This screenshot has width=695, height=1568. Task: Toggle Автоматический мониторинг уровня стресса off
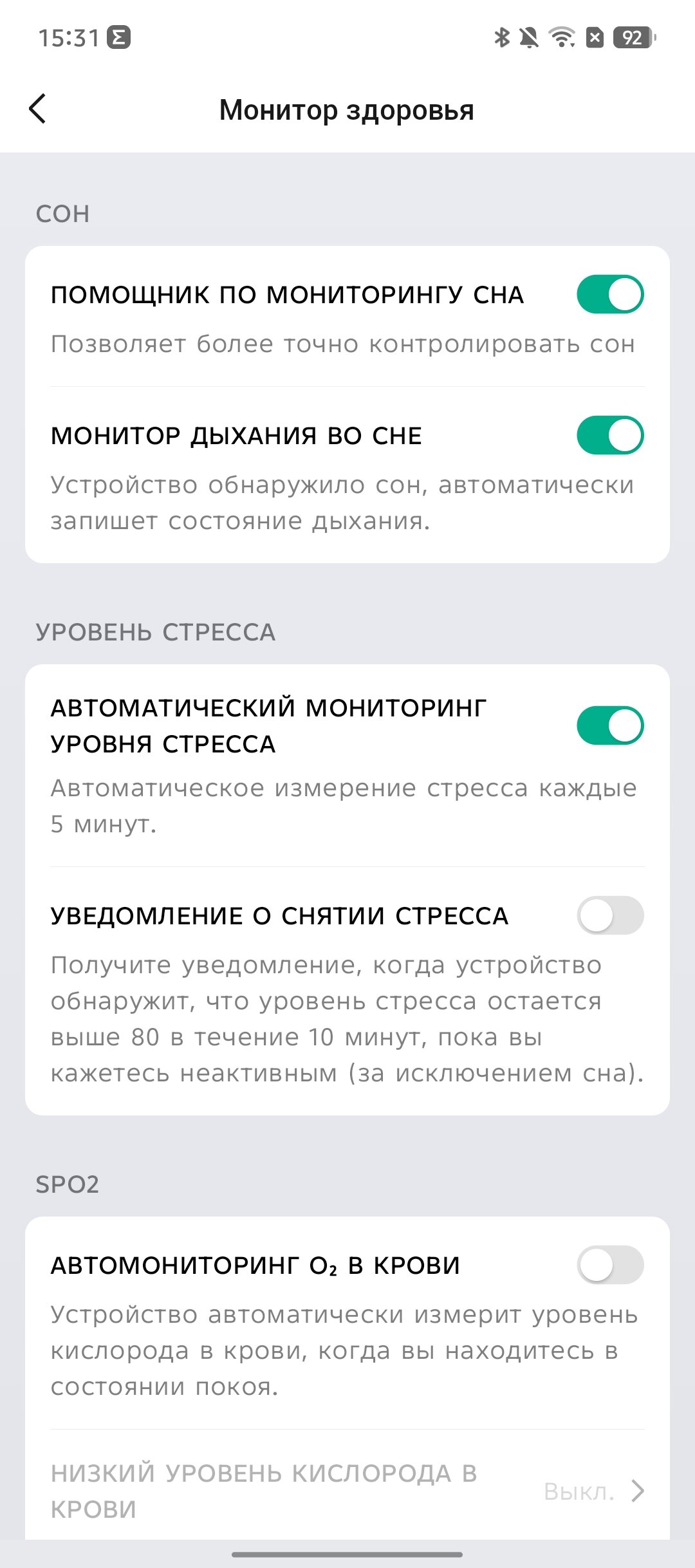[x=610, y=725]
